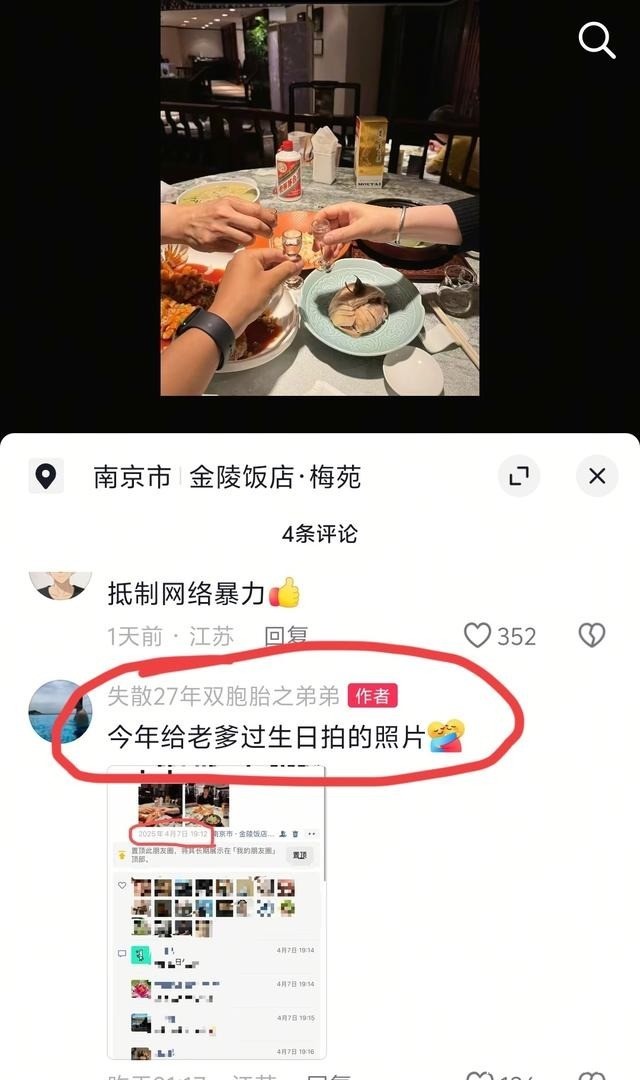The image size is (640, 1080).
Task: View the dinner photo in full
Action: pyautogui.click(x=320, y=198)
